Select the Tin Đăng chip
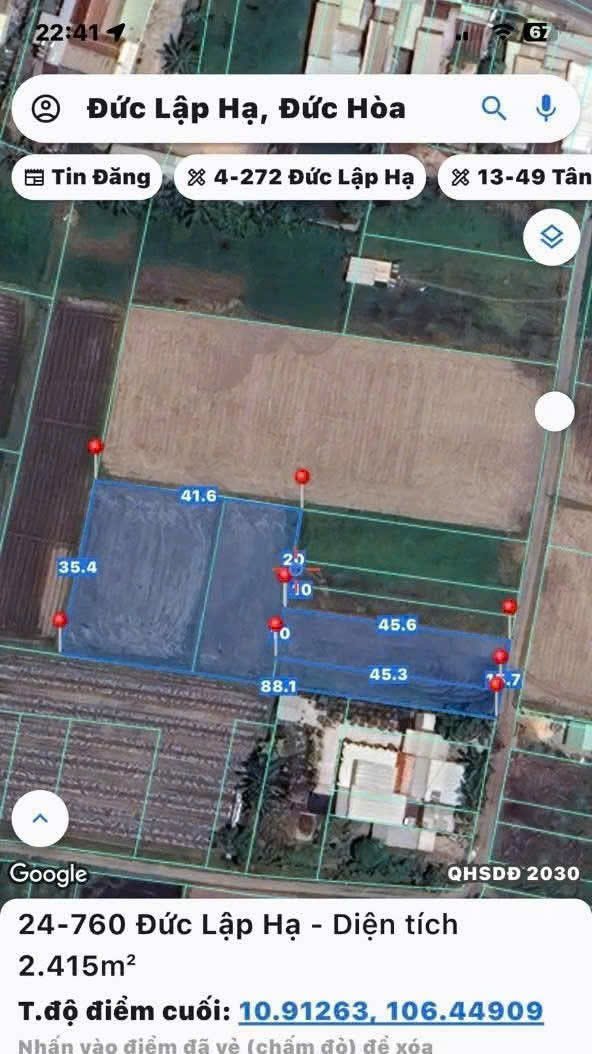The width and height of the screenshot is (592, 1054). (x=87, y=177)
